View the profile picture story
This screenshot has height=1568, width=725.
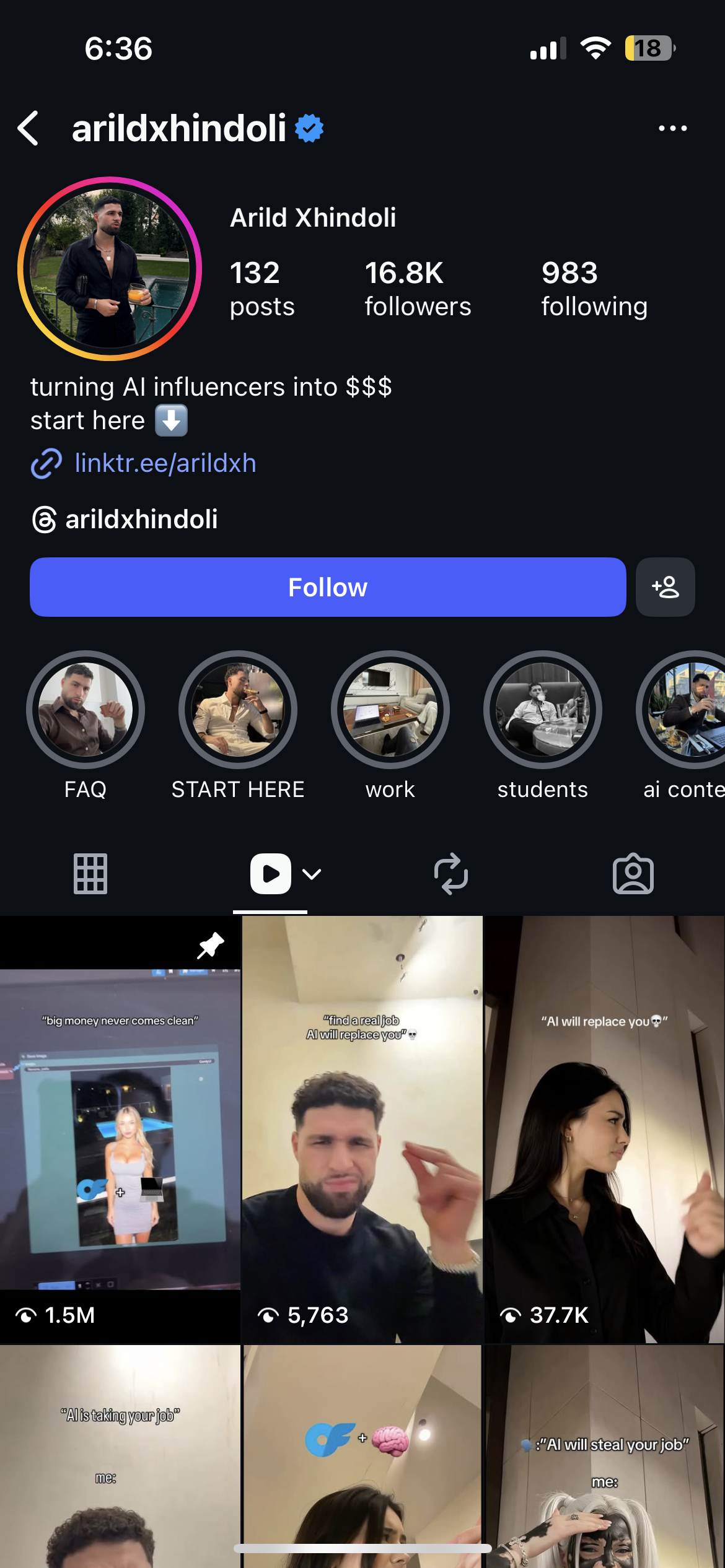(110, 269)
